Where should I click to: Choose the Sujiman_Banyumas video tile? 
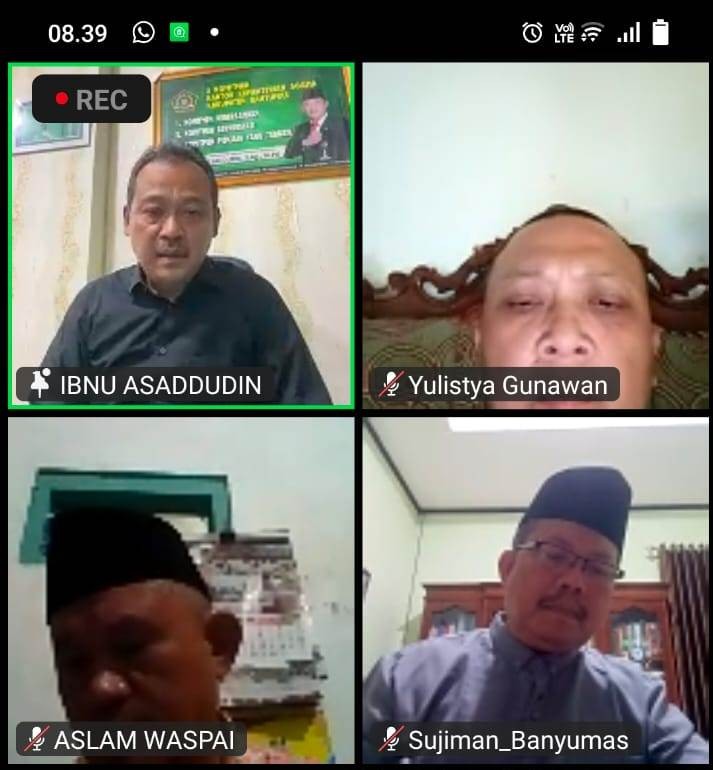click(x=535, y=590)
